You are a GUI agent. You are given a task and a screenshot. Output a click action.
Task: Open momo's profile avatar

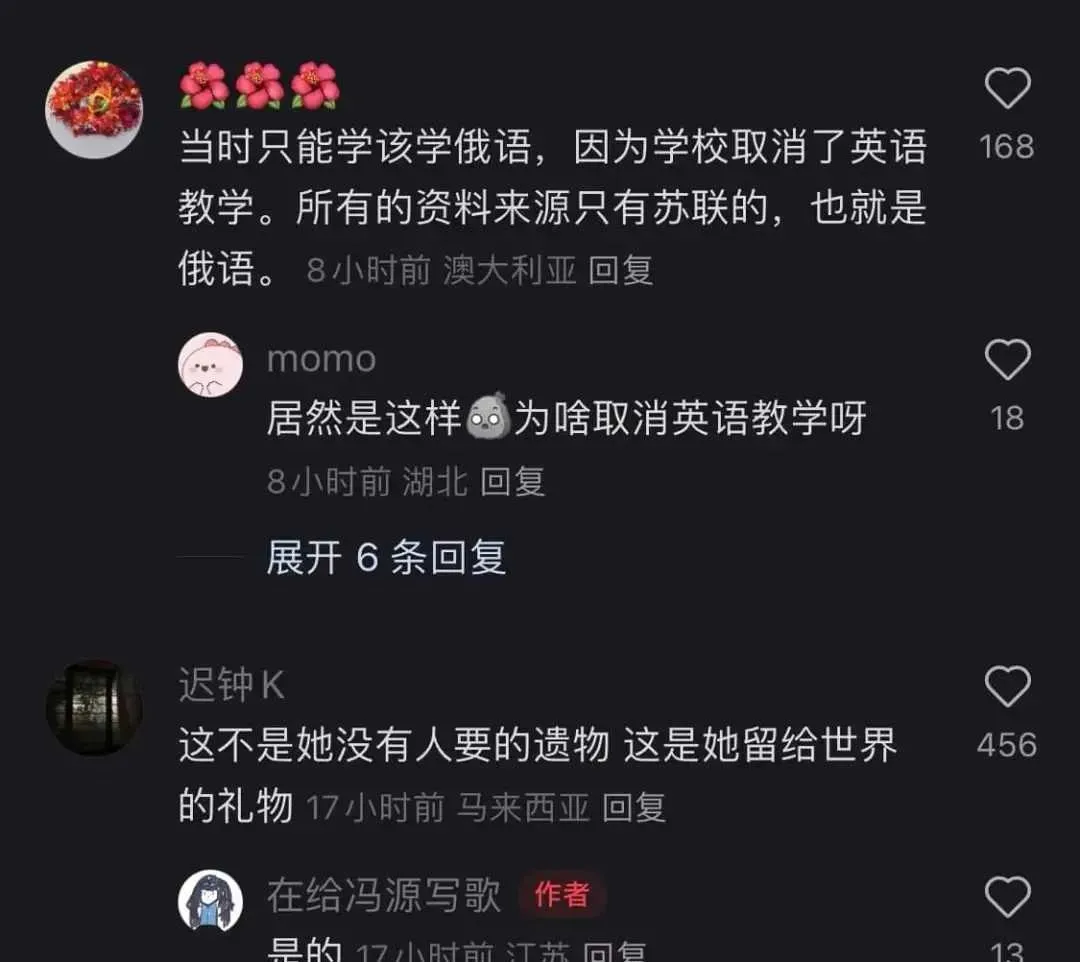210,365
